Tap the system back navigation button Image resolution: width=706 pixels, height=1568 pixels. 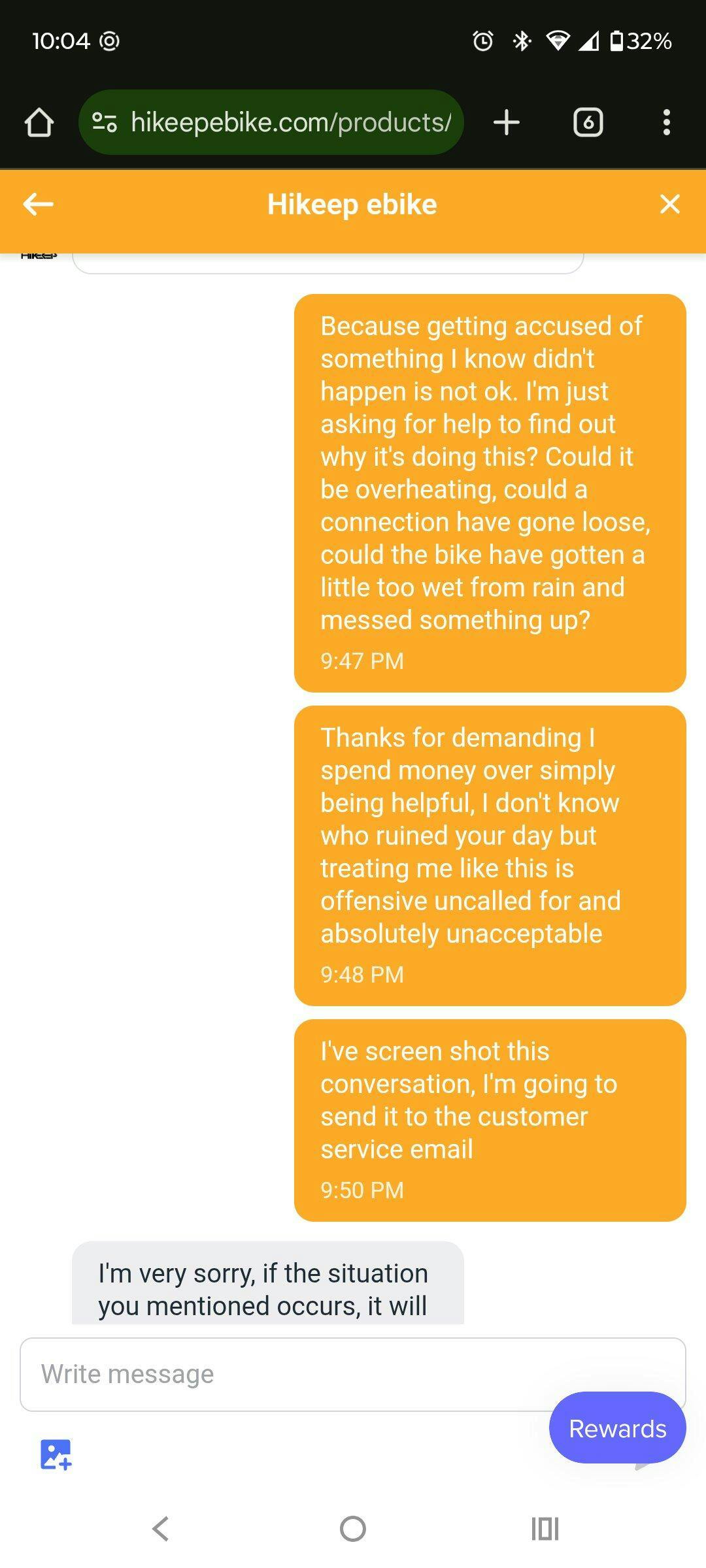point(160,1529)
